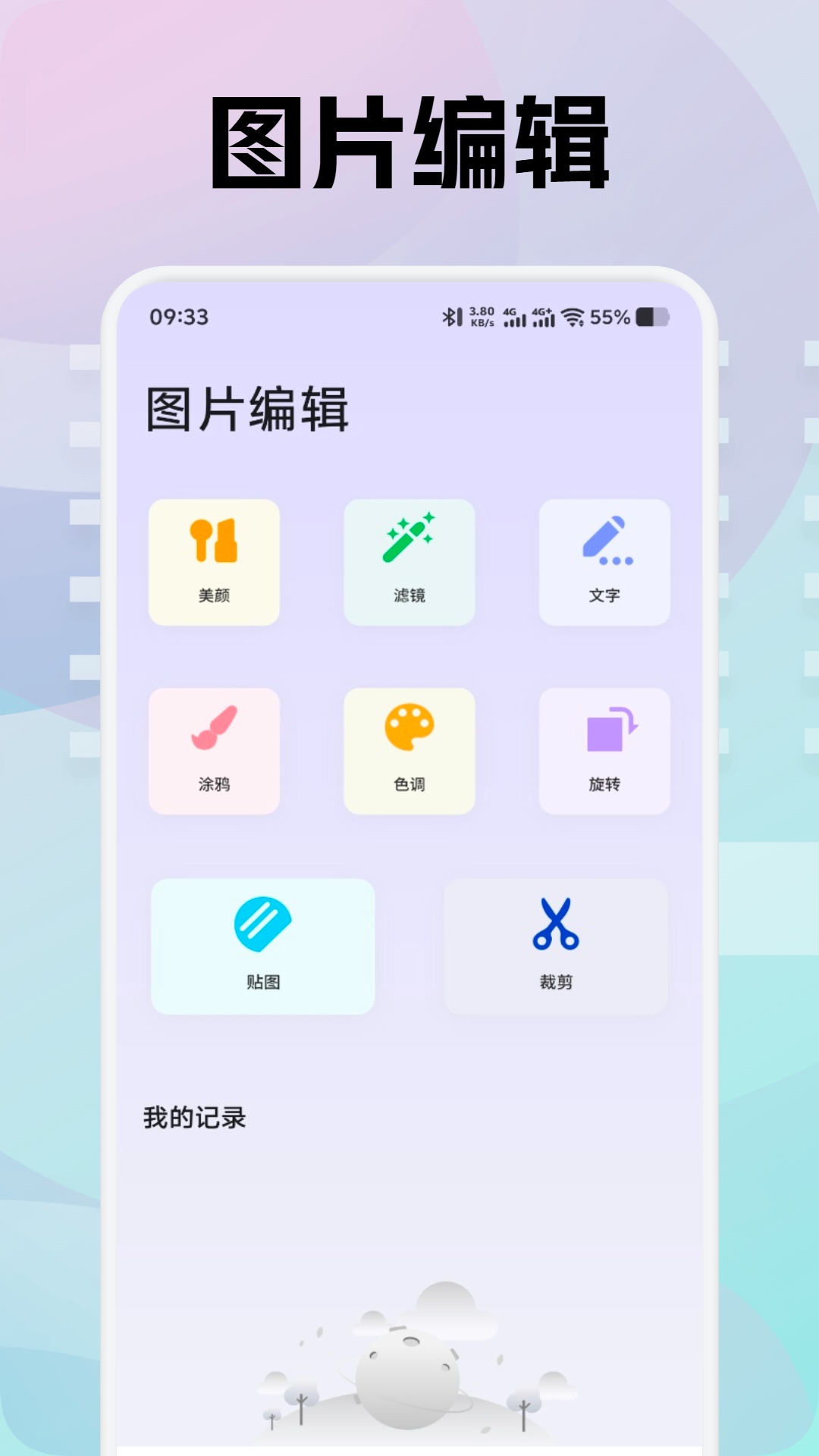Screen dimensions: 819x1456
Task: Select the 旋转 rotate tool
Action: tap(605, 749)
